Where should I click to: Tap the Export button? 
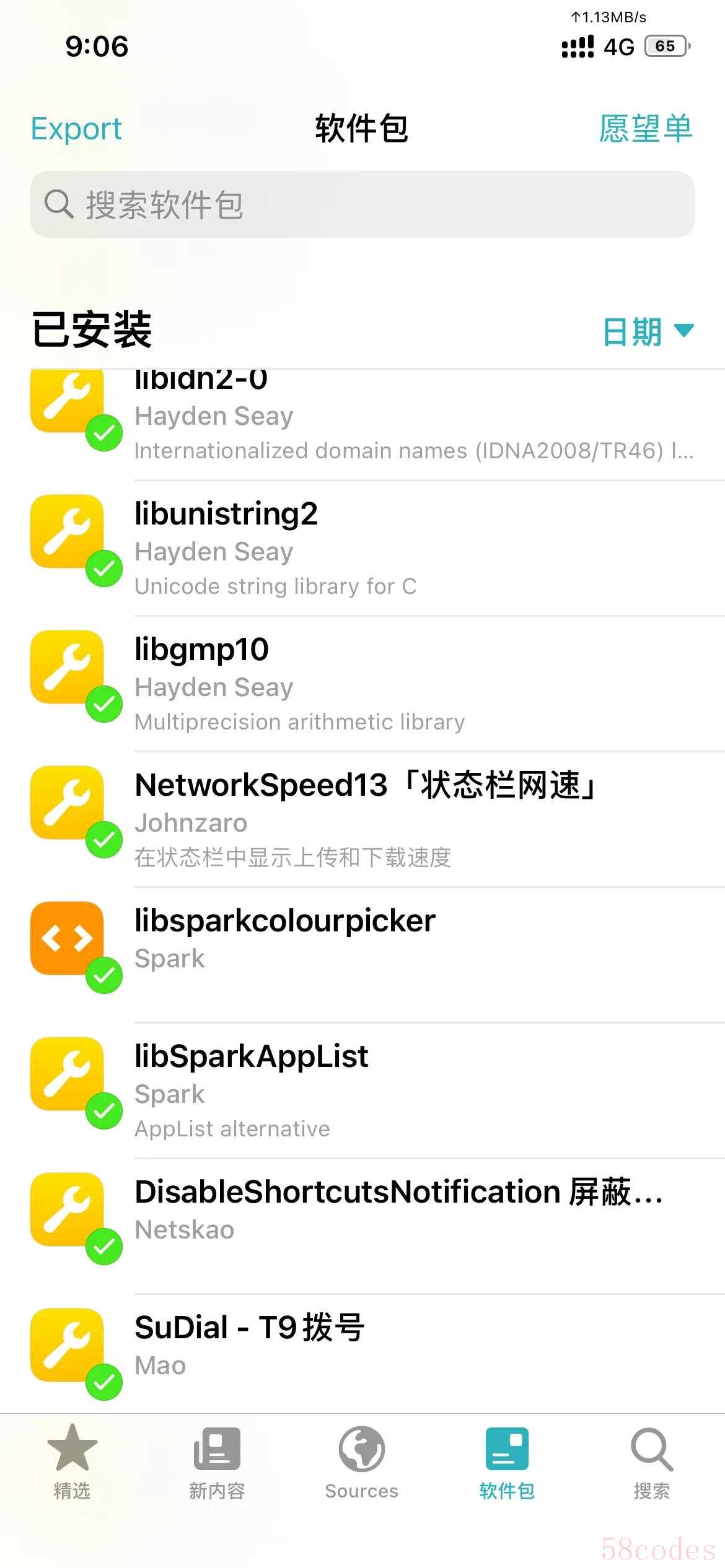(76, 129)
